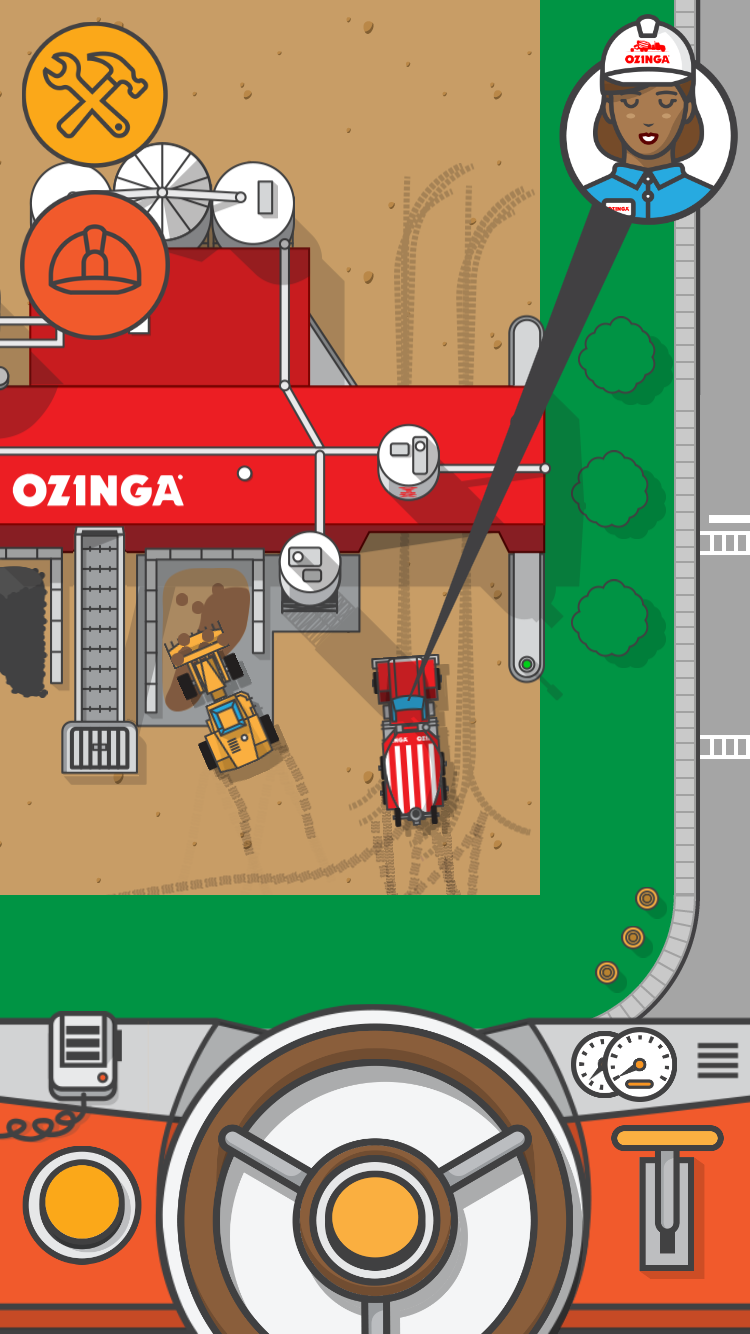
Task: Tap the round orange dashboard button
Action: pyautogui.click(x=82, y=1204)
